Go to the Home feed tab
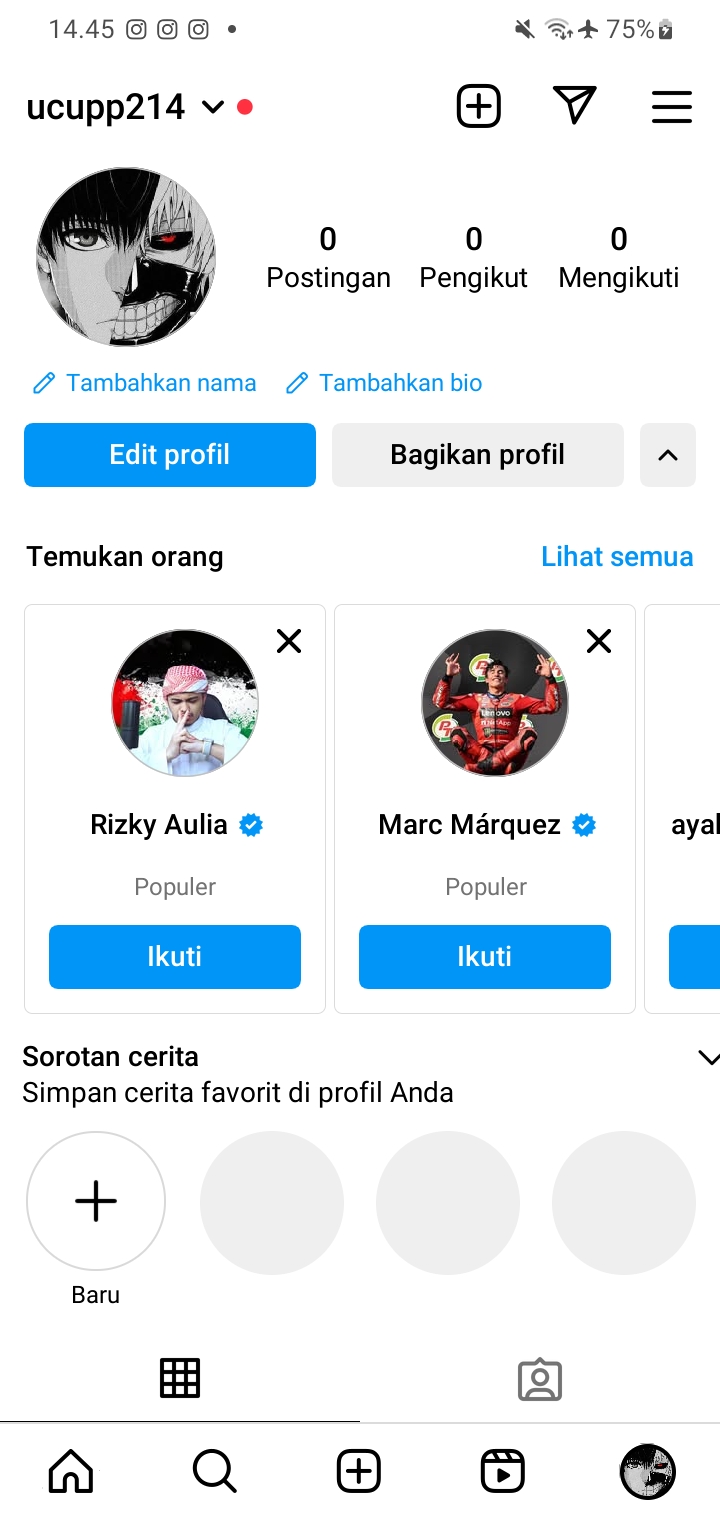Image resolution: width=720 pixels, height=1520 pixels. pos(71,1471)
